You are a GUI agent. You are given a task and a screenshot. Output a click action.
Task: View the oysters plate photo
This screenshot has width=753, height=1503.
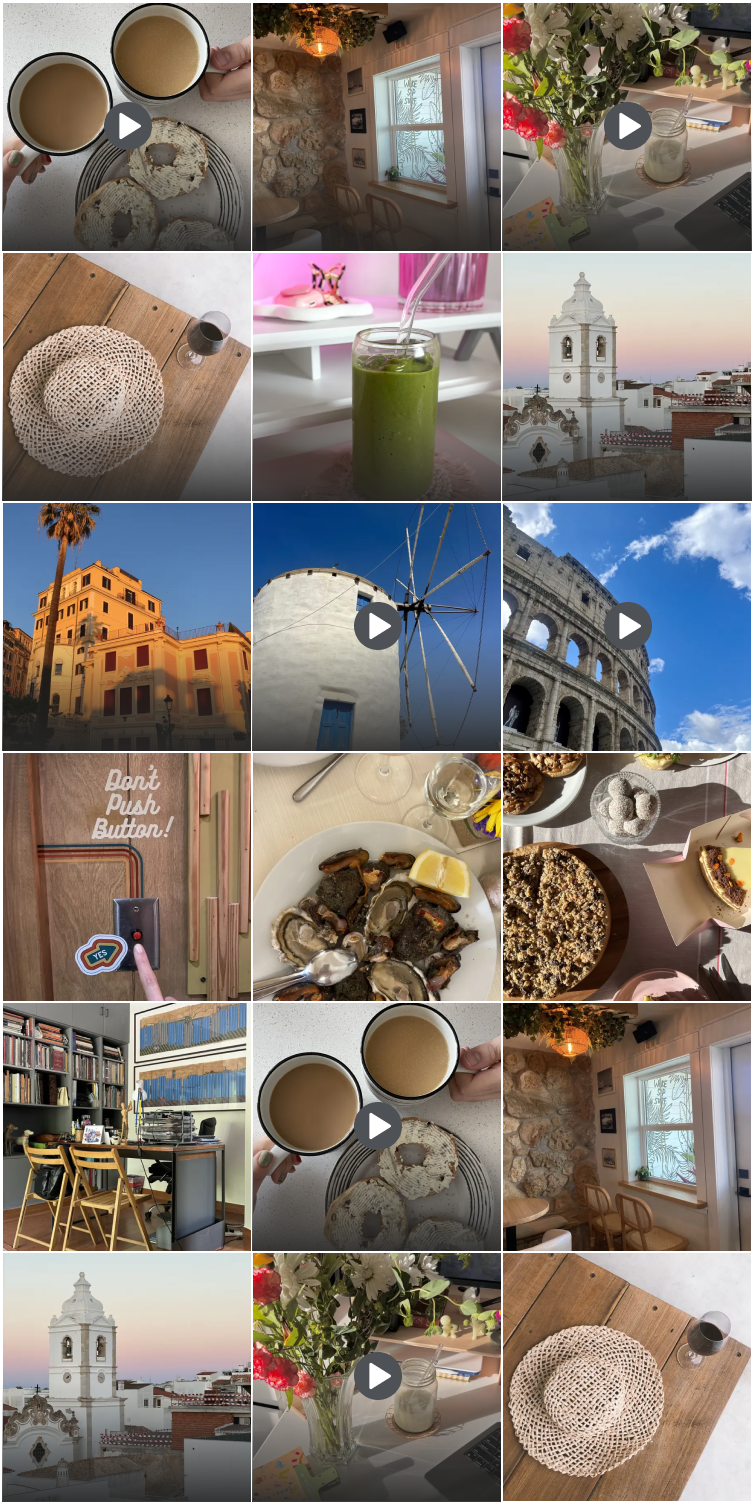[x=377, y=877]
